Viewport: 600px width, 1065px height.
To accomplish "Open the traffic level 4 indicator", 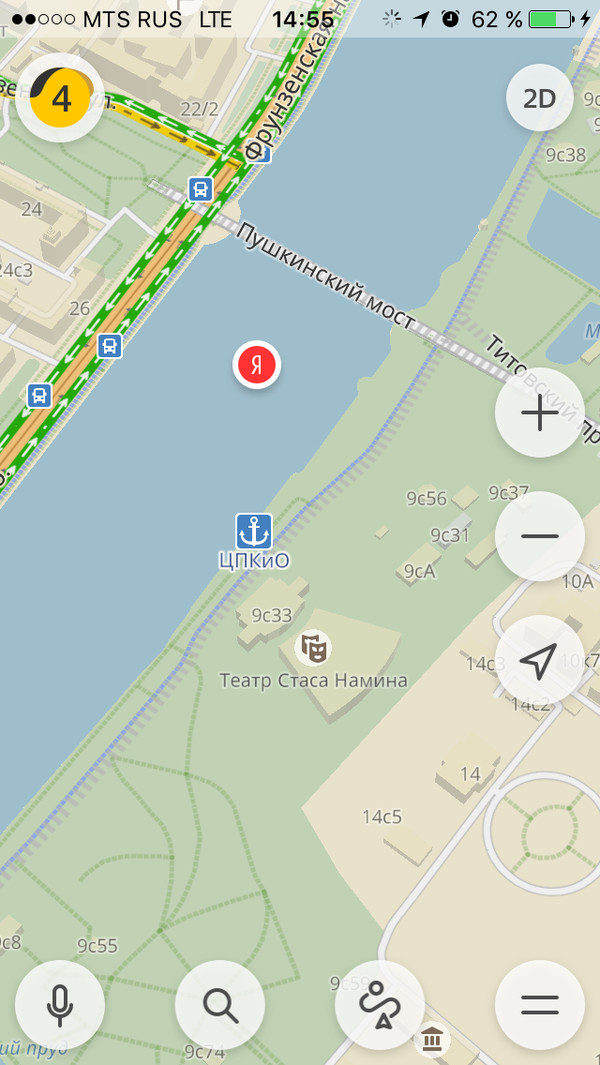I will (x=60, y=98).
